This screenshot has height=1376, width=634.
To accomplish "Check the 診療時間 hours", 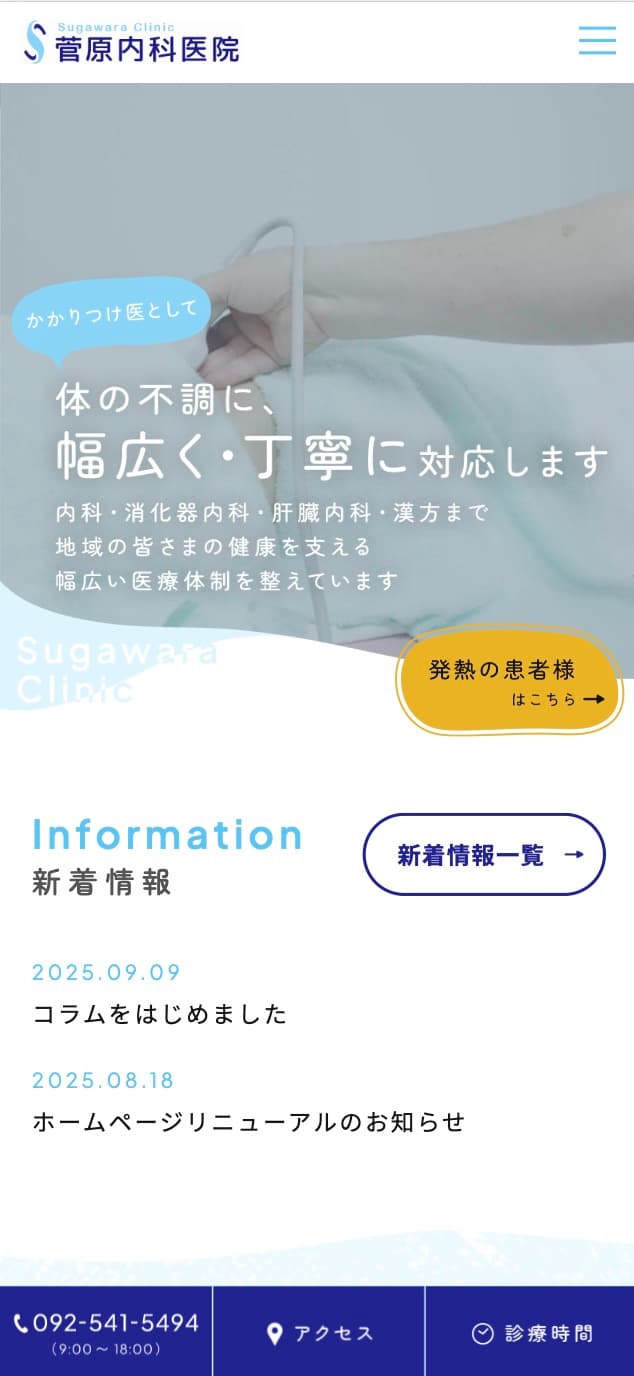I will (x=531, y=1333).
